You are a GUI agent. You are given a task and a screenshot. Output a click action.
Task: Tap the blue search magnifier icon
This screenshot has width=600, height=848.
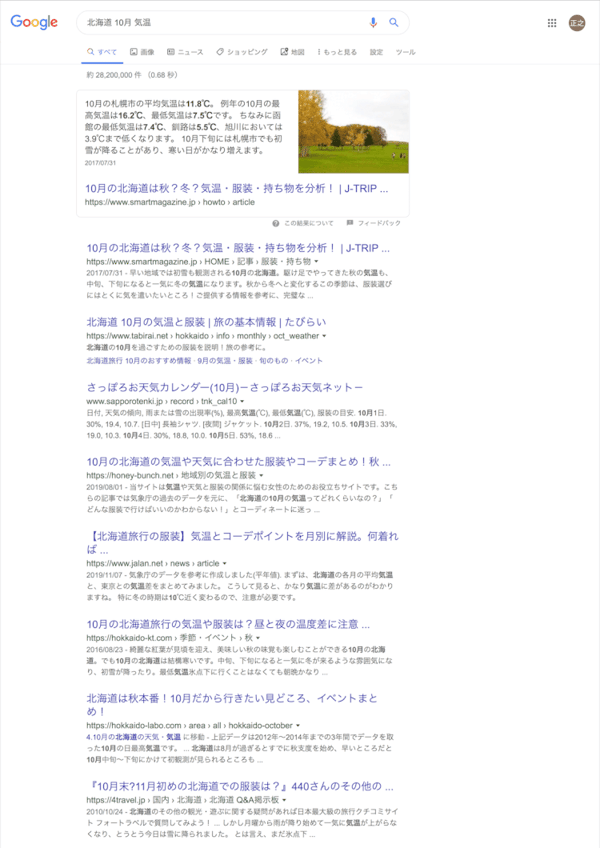click(394, 22)
